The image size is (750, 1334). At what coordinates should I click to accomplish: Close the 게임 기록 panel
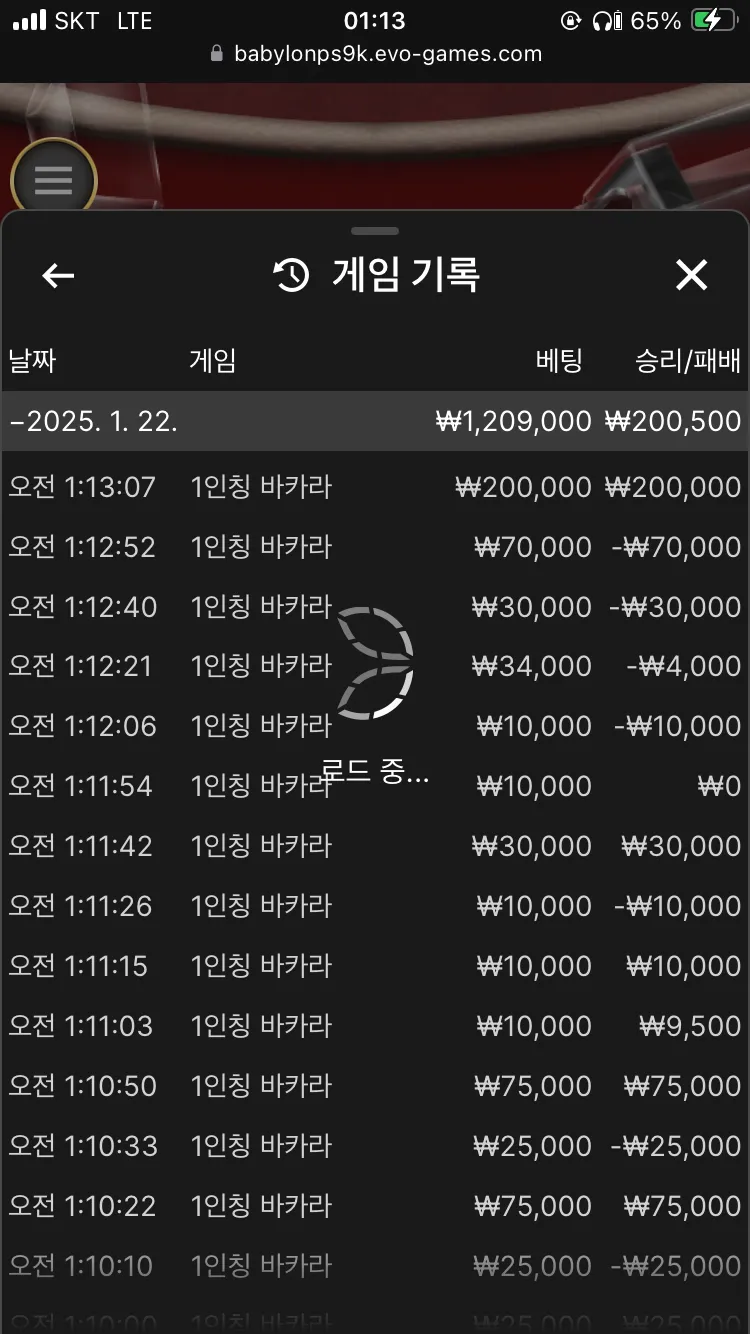691,275
